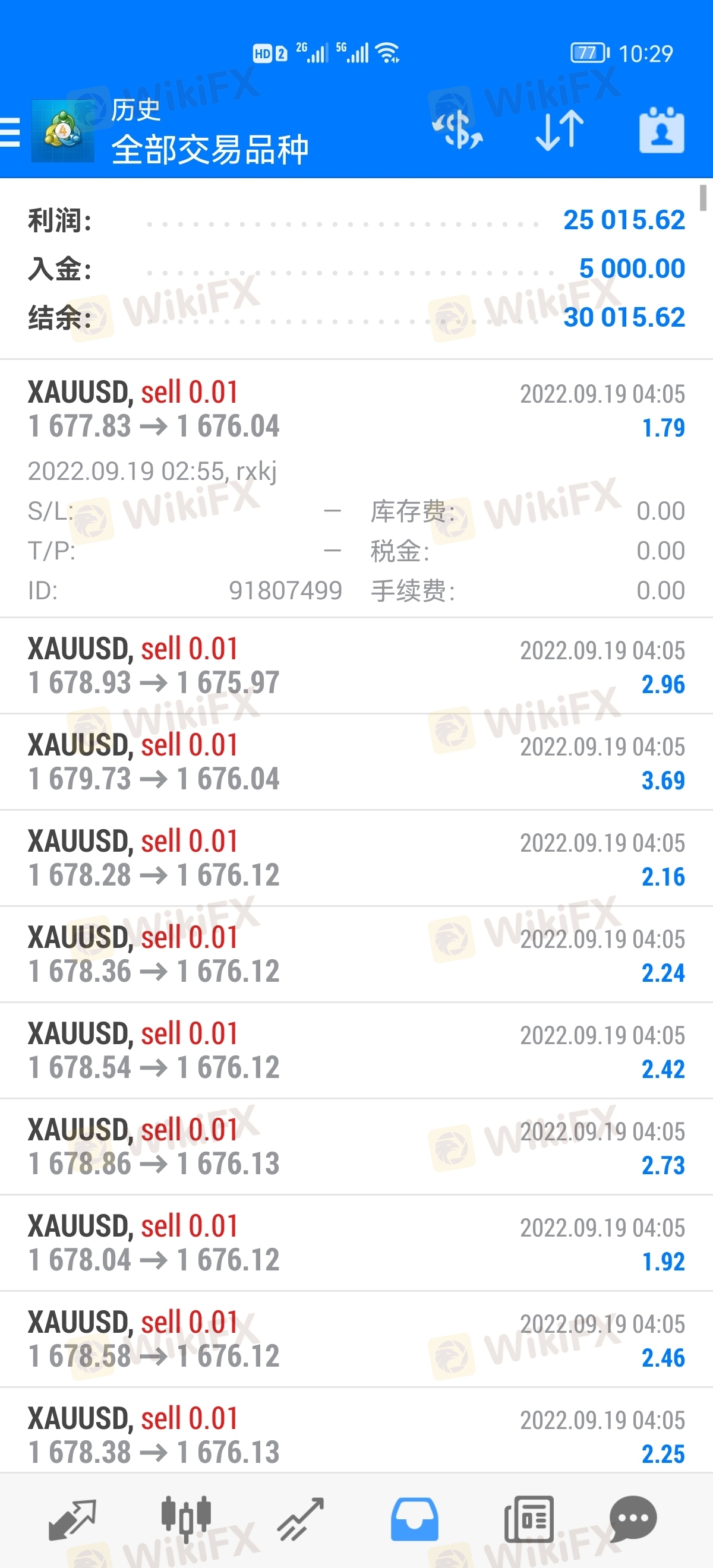Switch to the Quotes tab
This screenshot has width=713, height=1568.
coord(72,1519)
